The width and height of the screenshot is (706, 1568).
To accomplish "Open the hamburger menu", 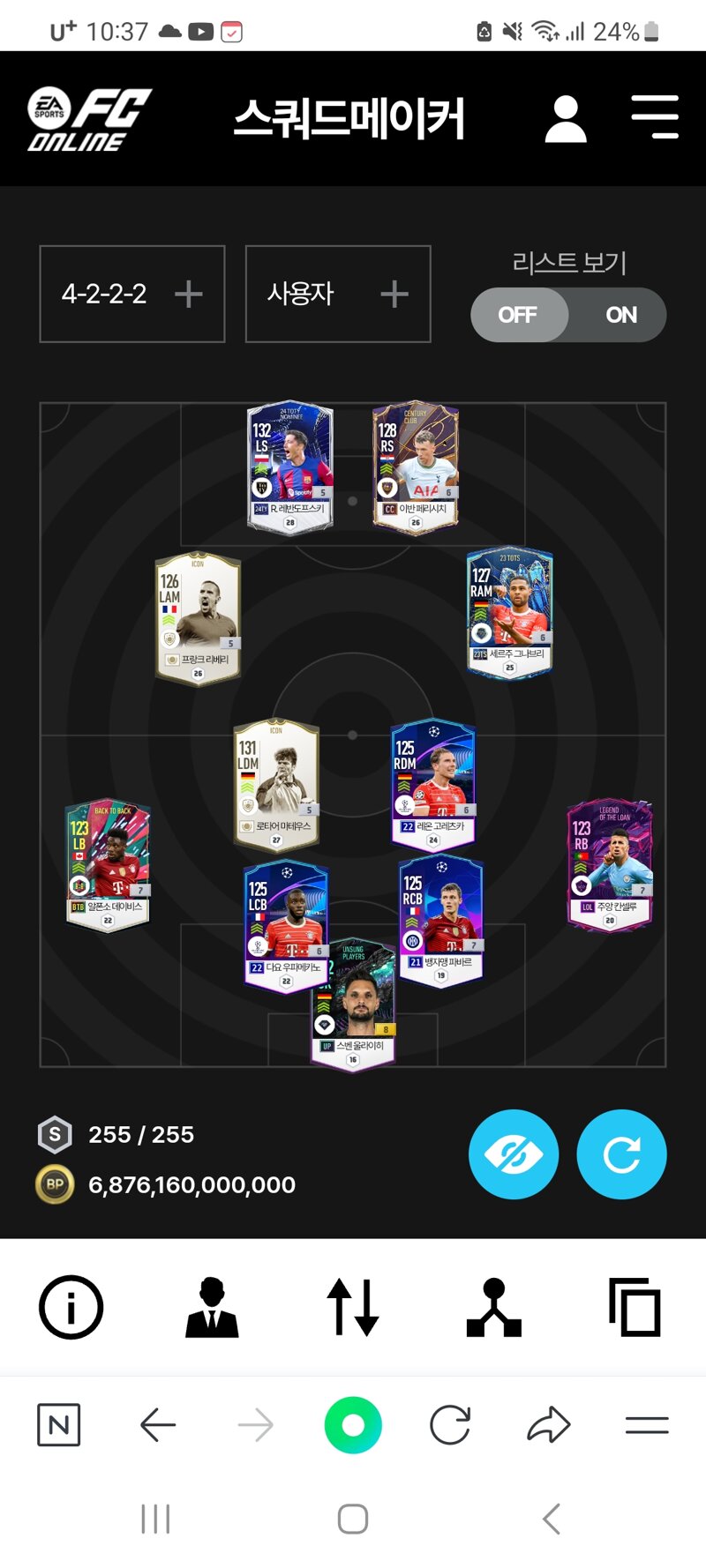I will 655,117.
